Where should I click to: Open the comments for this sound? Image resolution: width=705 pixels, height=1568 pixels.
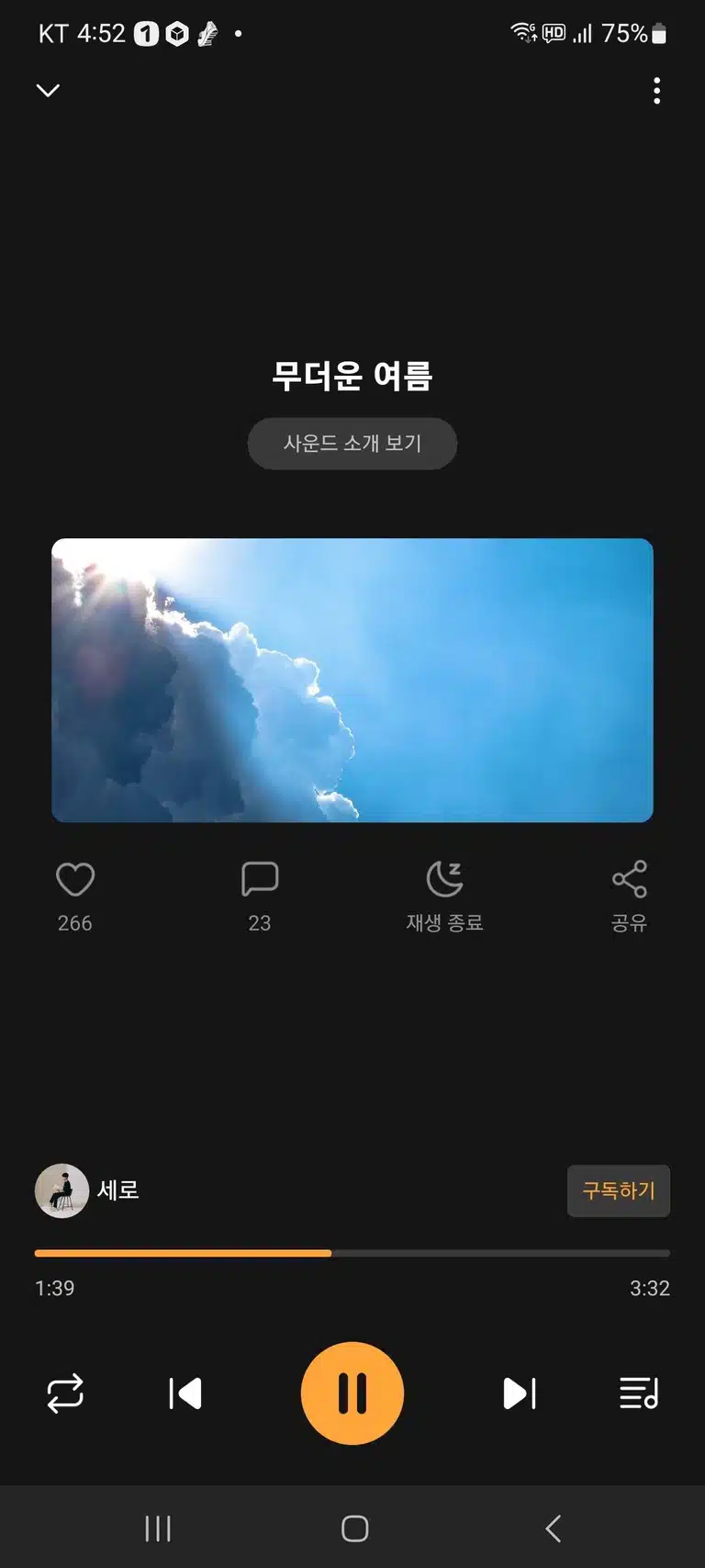click(x=260, y=879)
